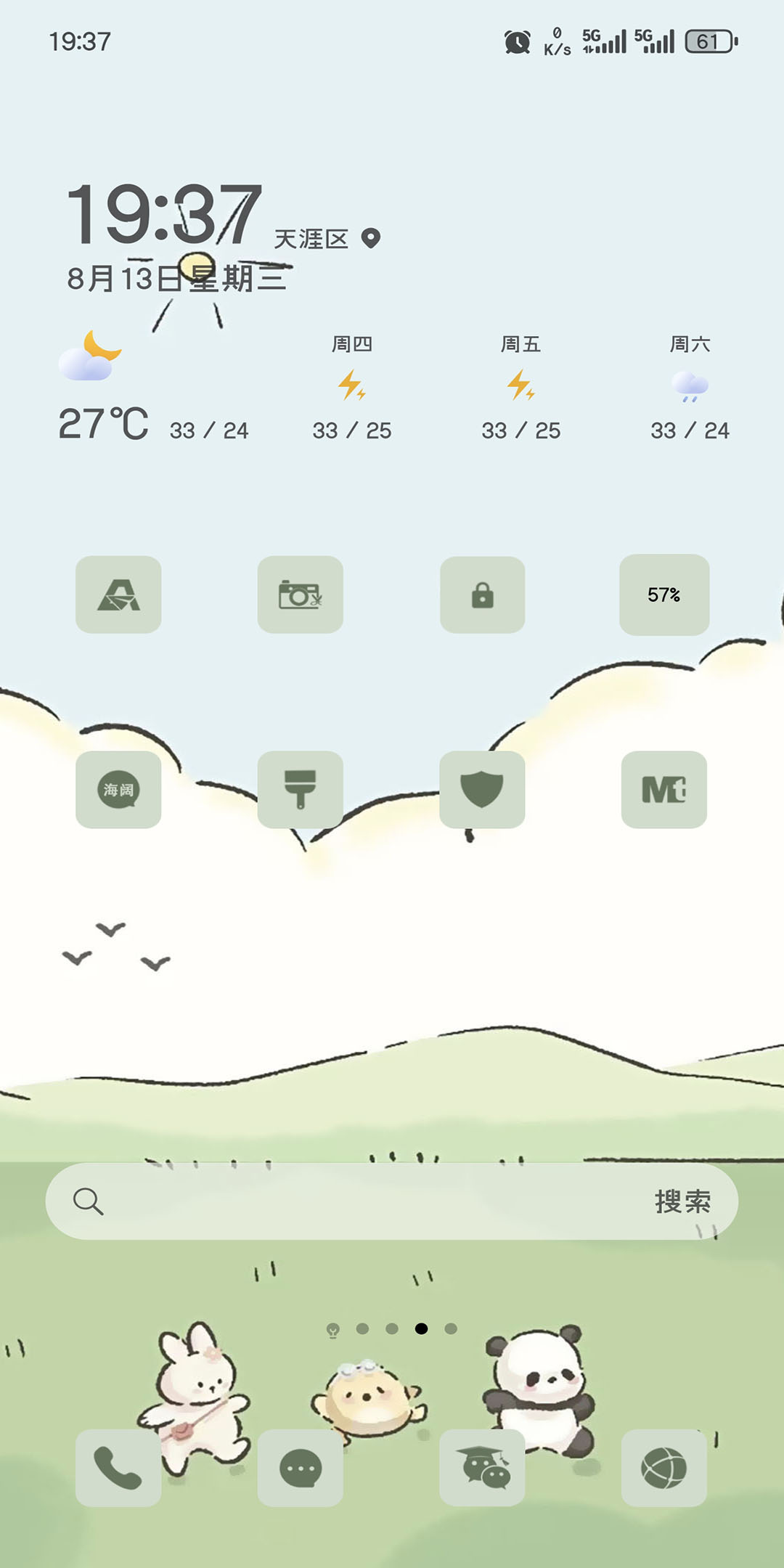
Task: Tap the lock screen shortcut
Action: coord(482,595)
